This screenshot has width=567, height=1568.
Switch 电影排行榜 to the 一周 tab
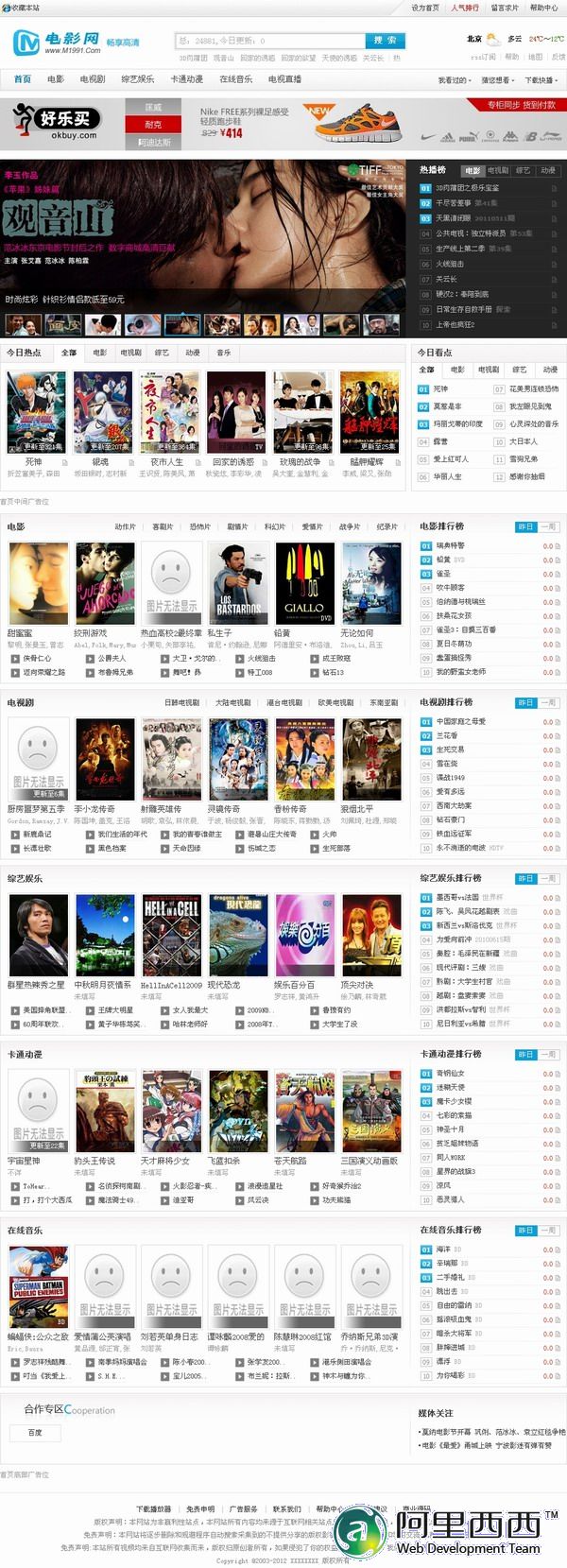click(x=548, y=526)
